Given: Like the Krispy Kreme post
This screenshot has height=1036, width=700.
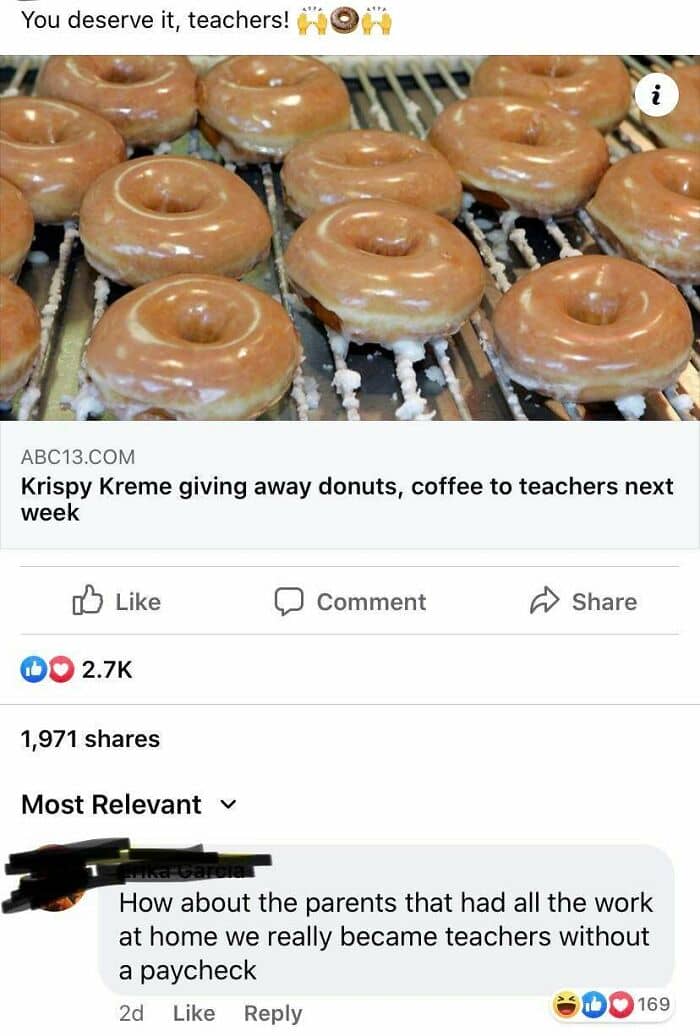Looking at the screenshot, I should pyautogui.click(x=117, y=601).
